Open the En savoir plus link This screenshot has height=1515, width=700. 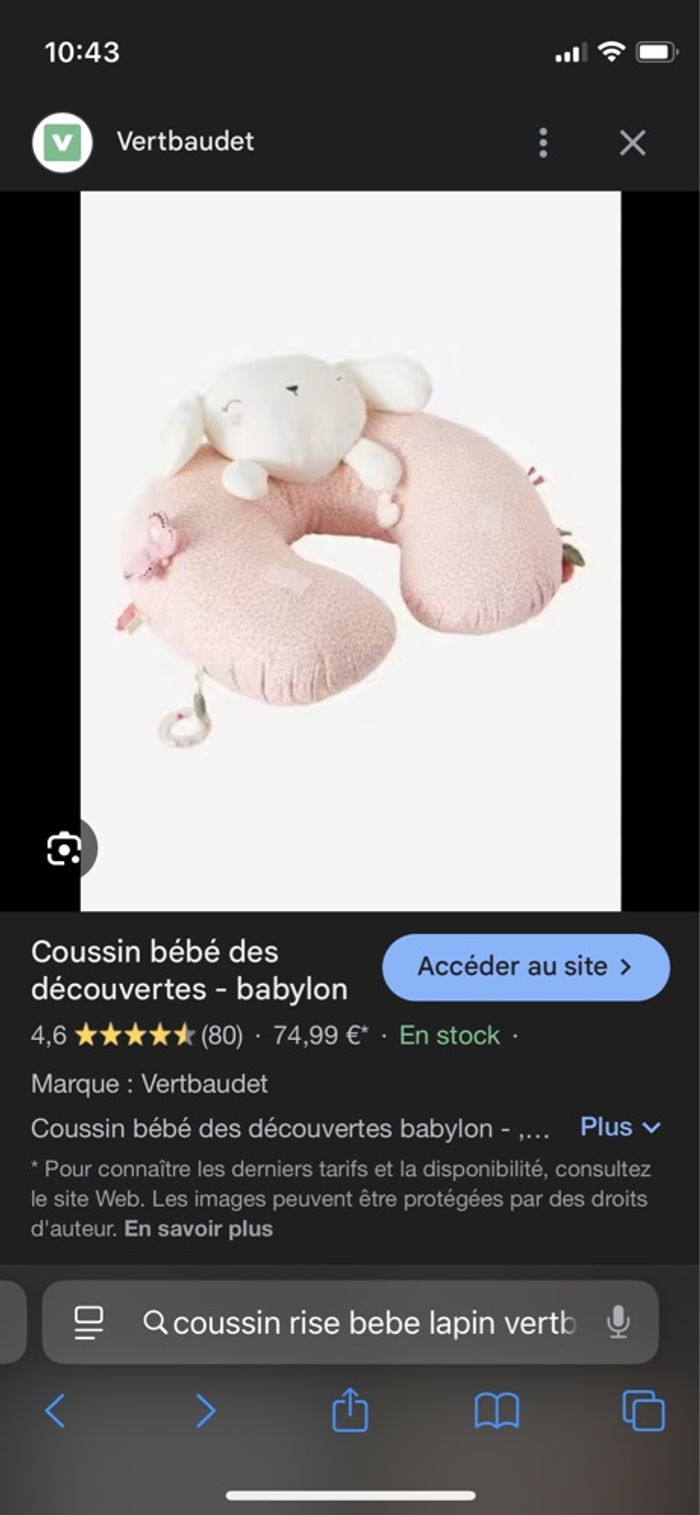coord(198,1229)
